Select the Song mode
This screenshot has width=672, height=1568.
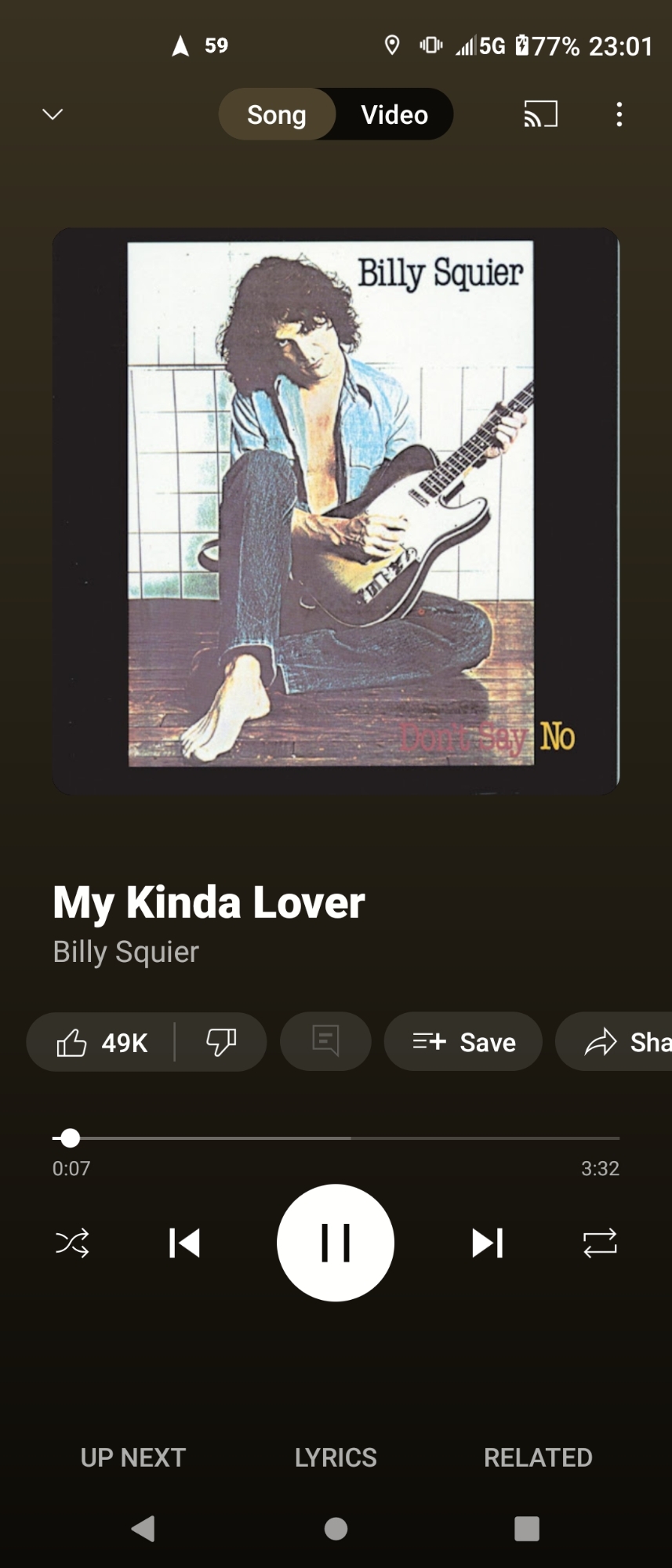click(x=276, y=114)
